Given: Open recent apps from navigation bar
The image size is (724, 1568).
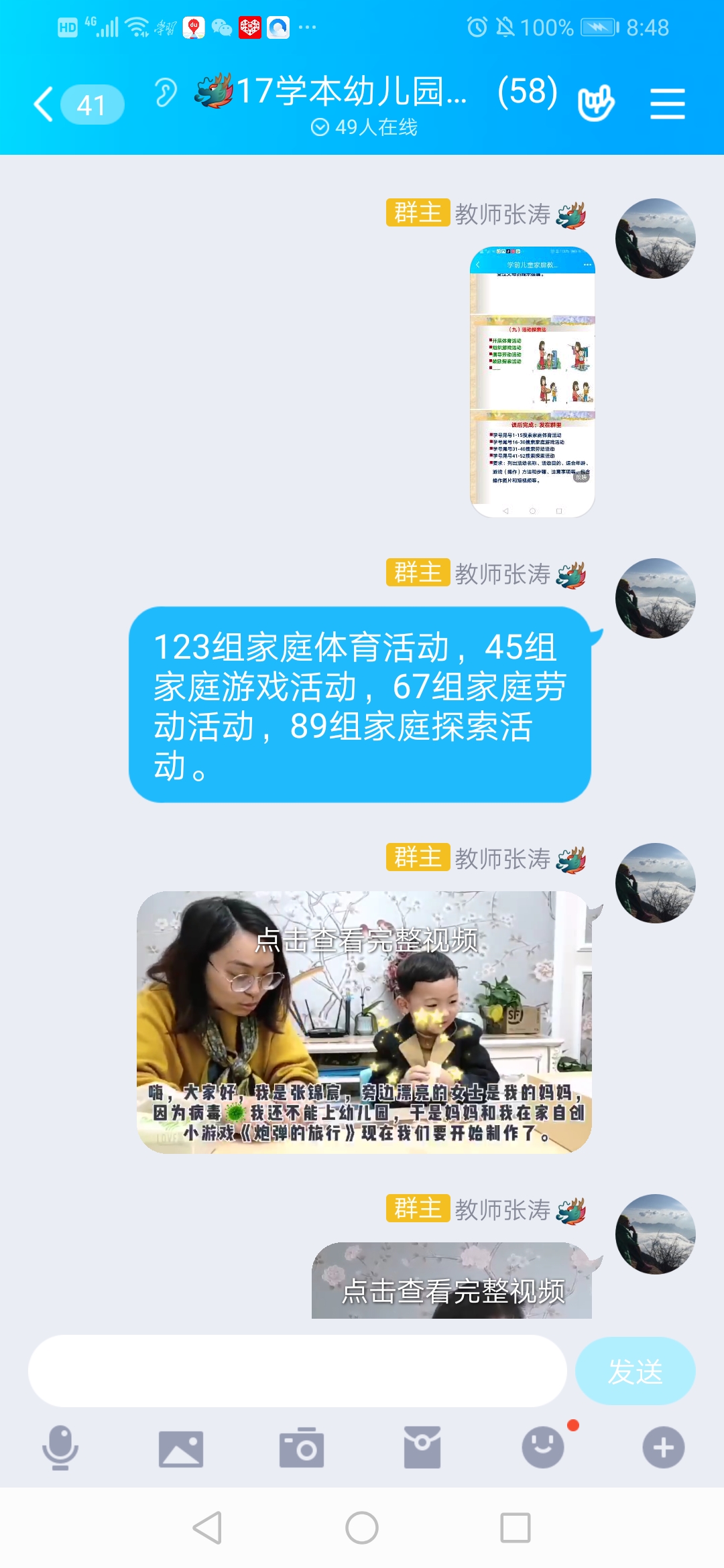Looking at the screenshot, I should (x=516, y=1528).
